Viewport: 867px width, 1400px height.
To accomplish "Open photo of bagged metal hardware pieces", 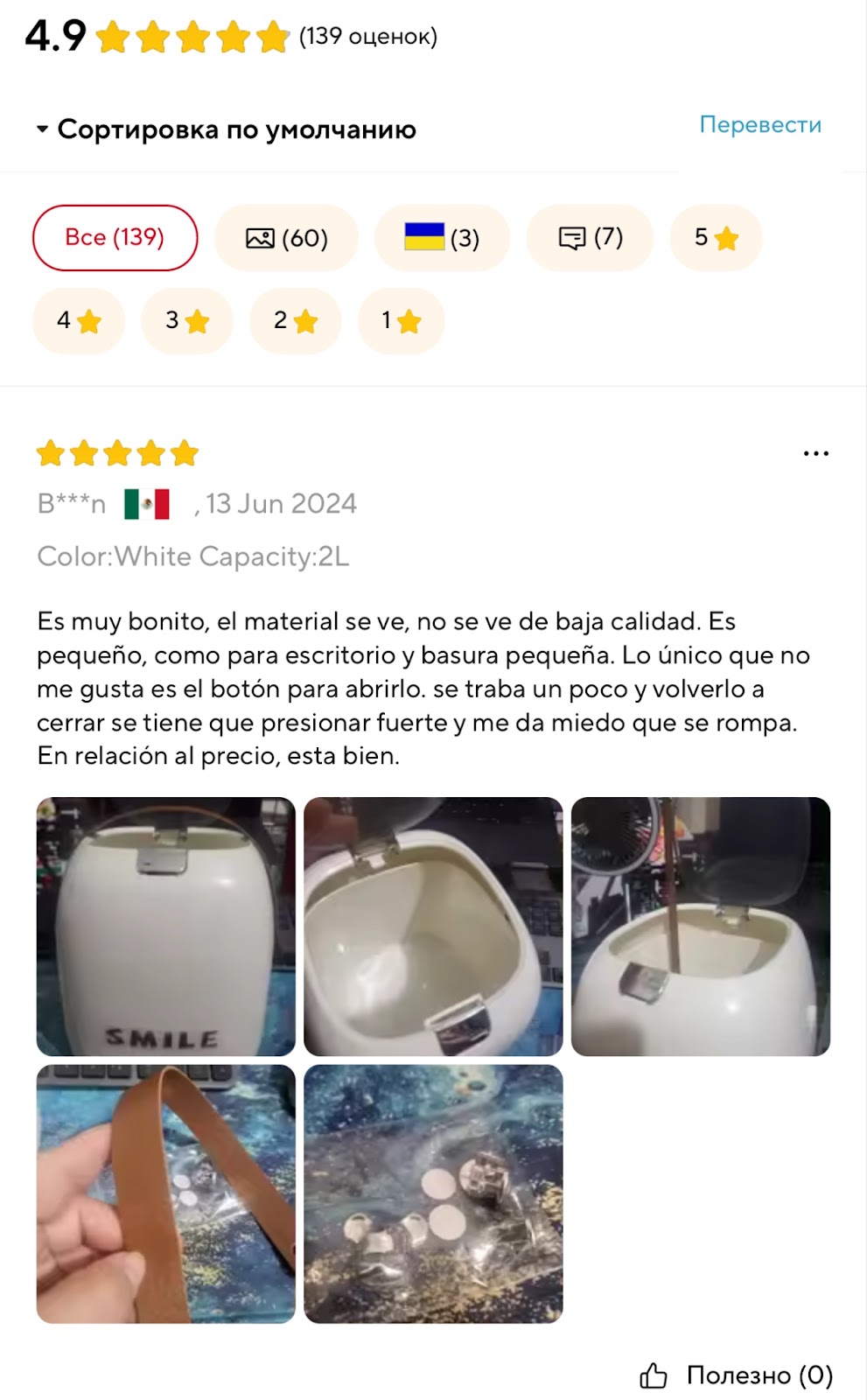I will pos(433,1193).
